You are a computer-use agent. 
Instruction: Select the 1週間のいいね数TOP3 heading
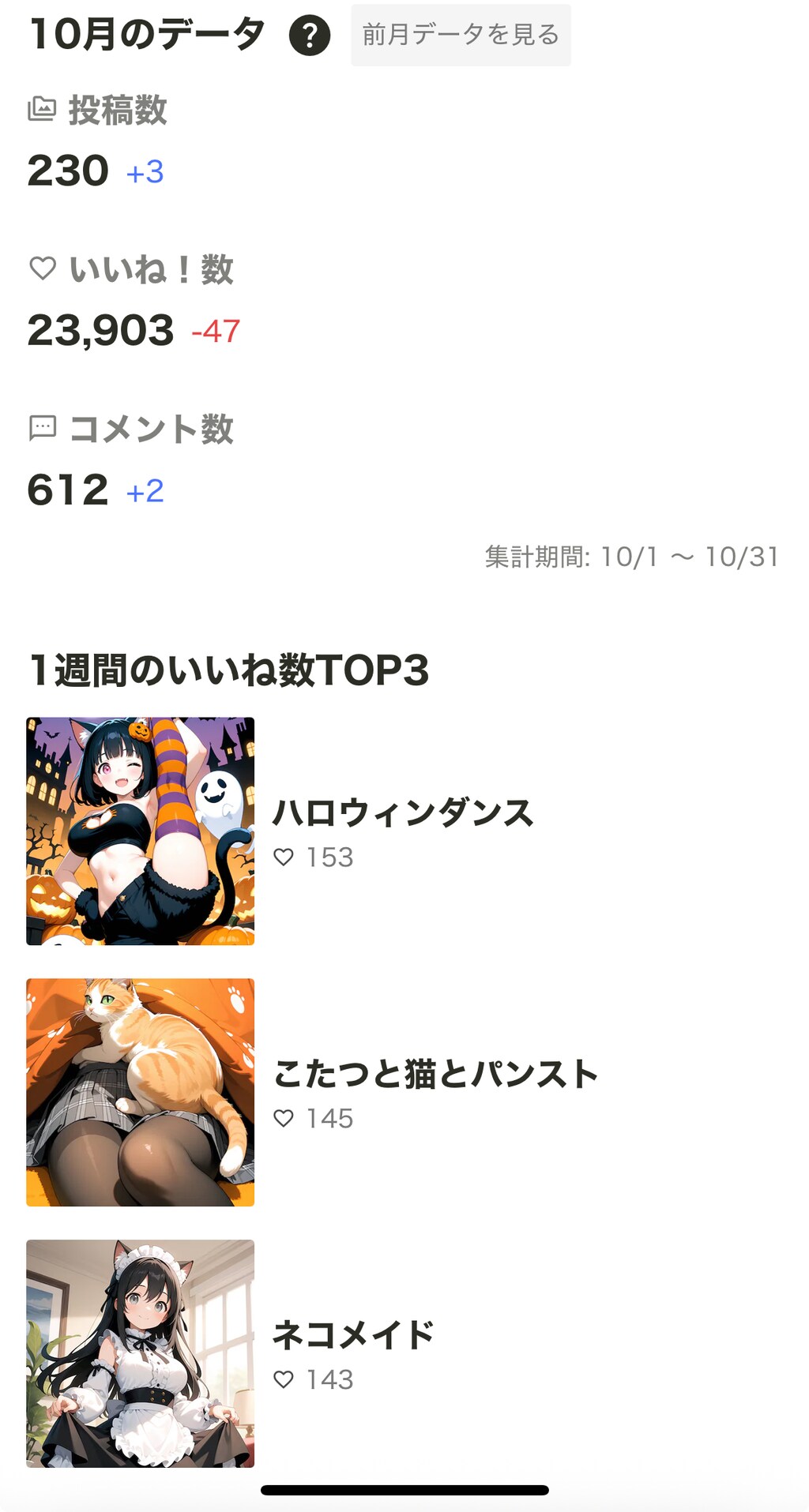231,668
